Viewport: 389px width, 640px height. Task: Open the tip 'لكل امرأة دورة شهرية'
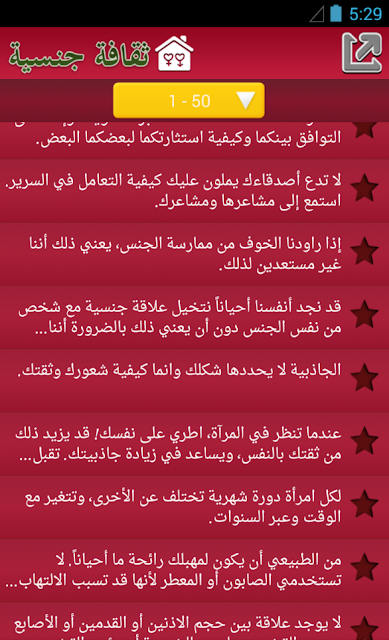tap(194, 507)
